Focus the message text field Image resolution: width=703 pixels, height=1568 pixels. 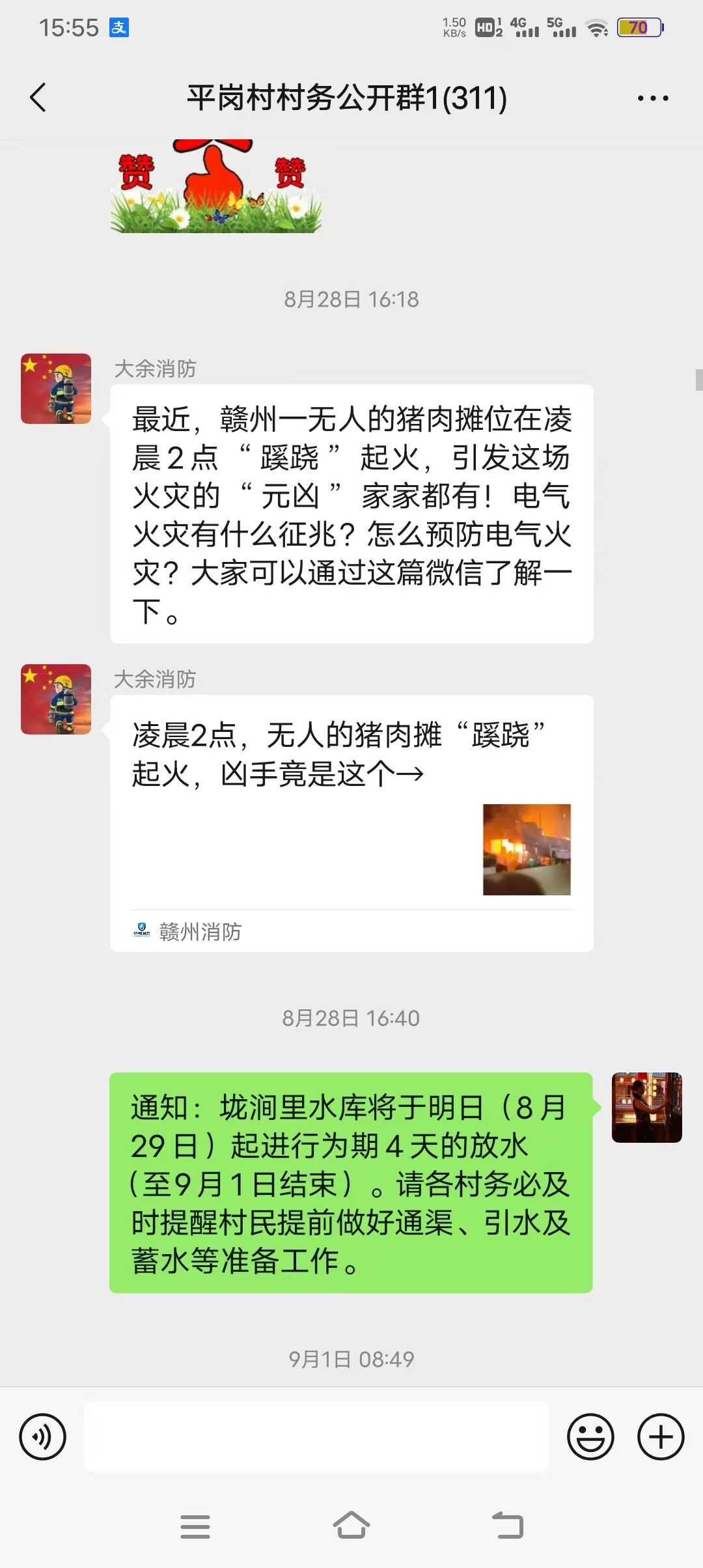(x=316, y=1436)
